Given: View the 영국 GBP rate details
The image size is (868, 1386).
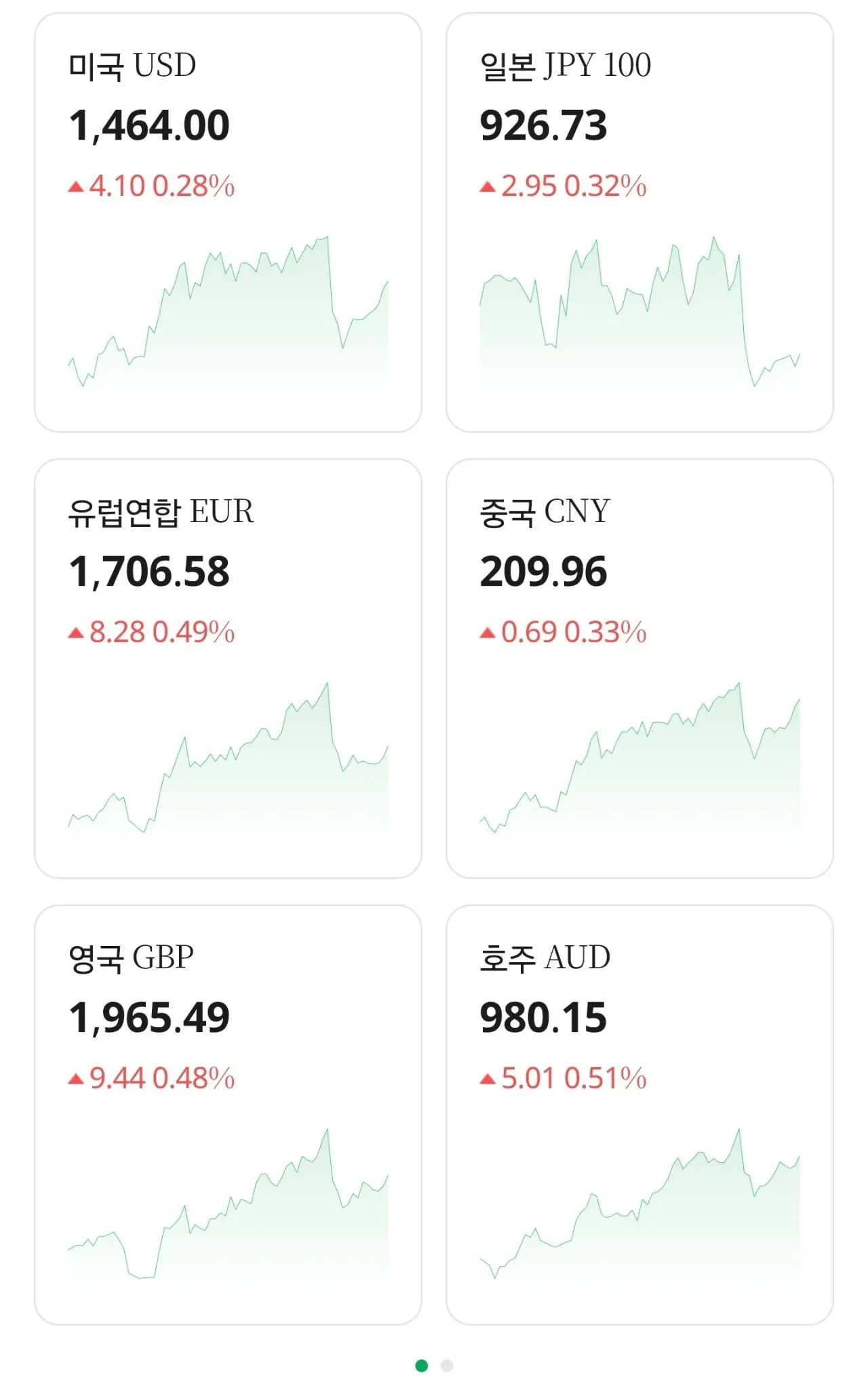Looking at the screenshot, I should [228, 1112].
